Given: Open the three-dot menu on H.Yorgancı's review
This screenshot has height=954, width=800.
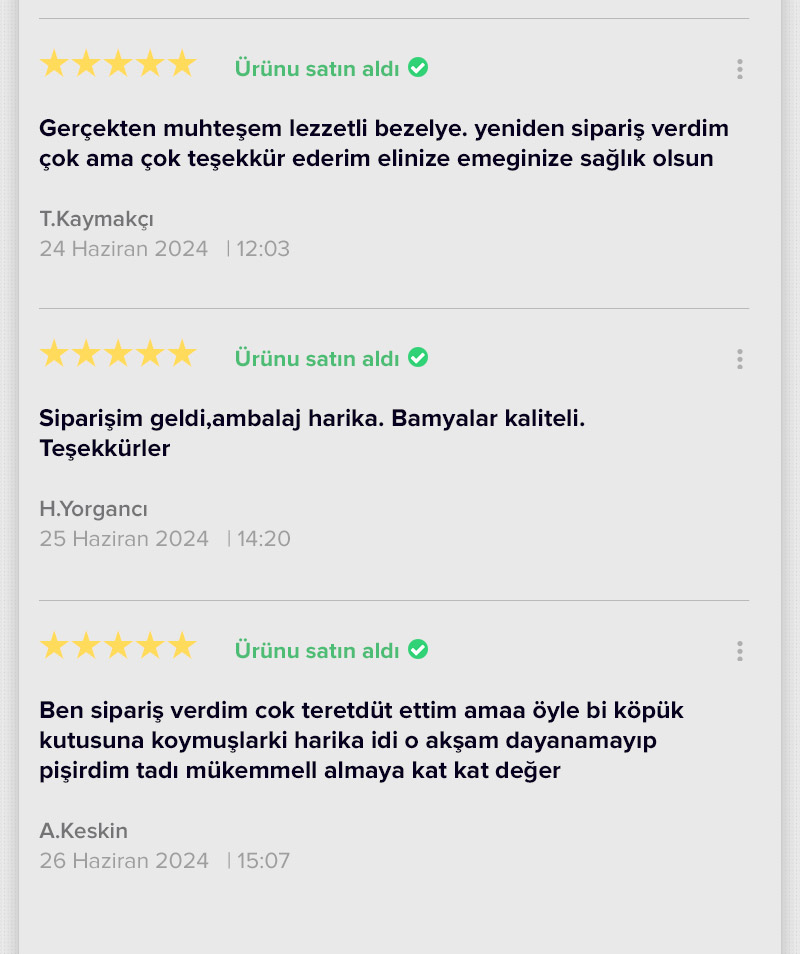Looking at the screenshot, I should (739, 359).
